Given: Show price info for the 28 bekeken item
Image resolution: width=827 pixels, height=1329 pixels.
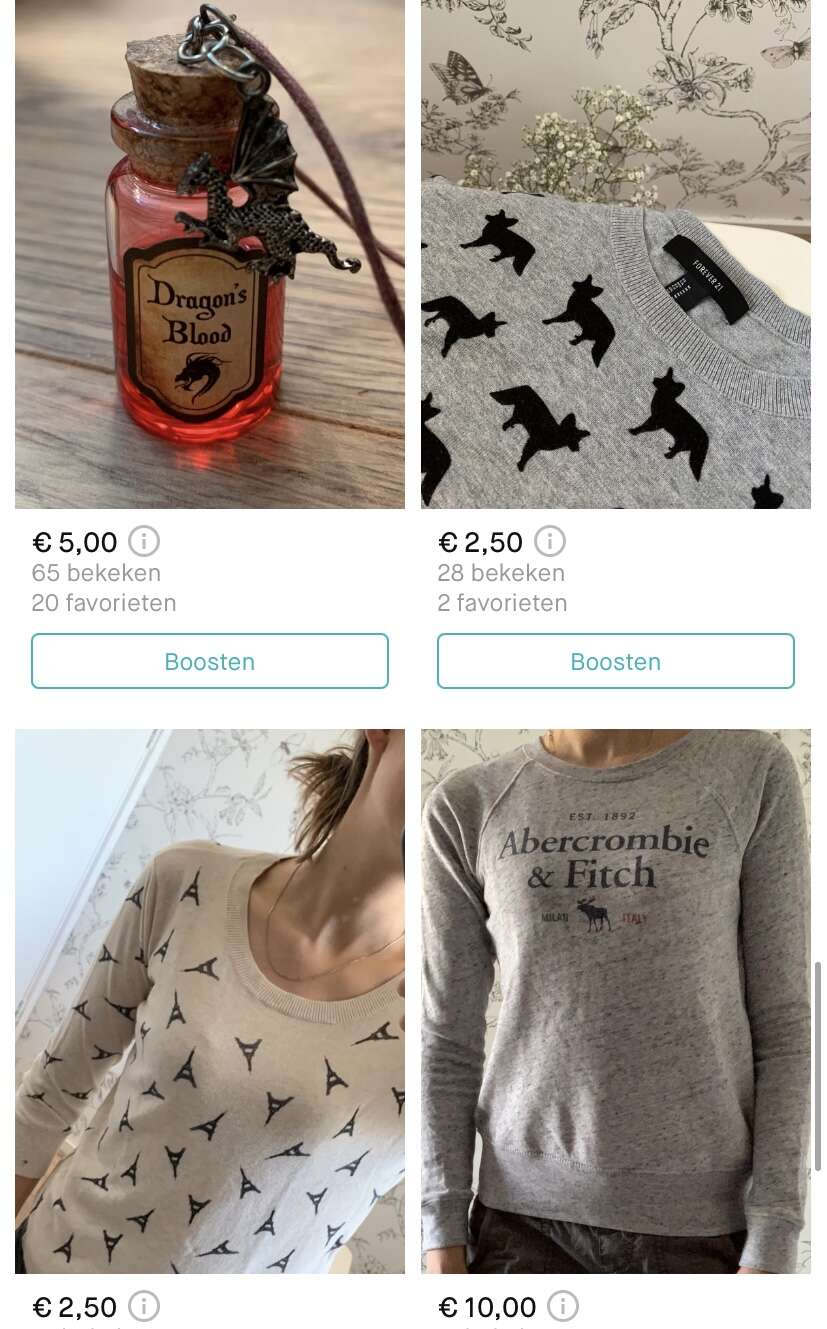Looking at the screenshot, I should [550, 542].
